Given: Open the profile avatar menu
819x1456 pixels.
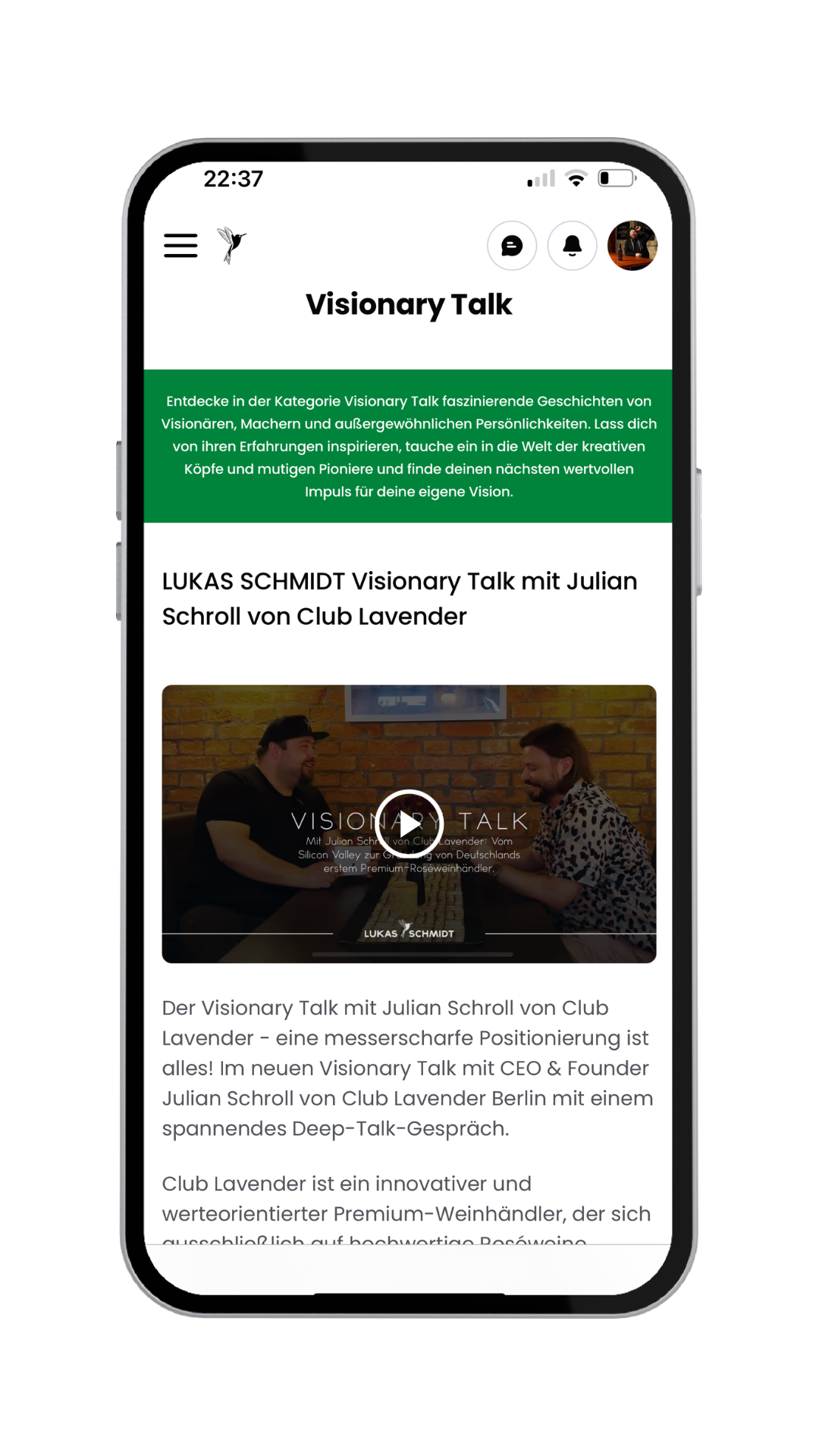Looking at the screenshot, I should click(632, 246).
